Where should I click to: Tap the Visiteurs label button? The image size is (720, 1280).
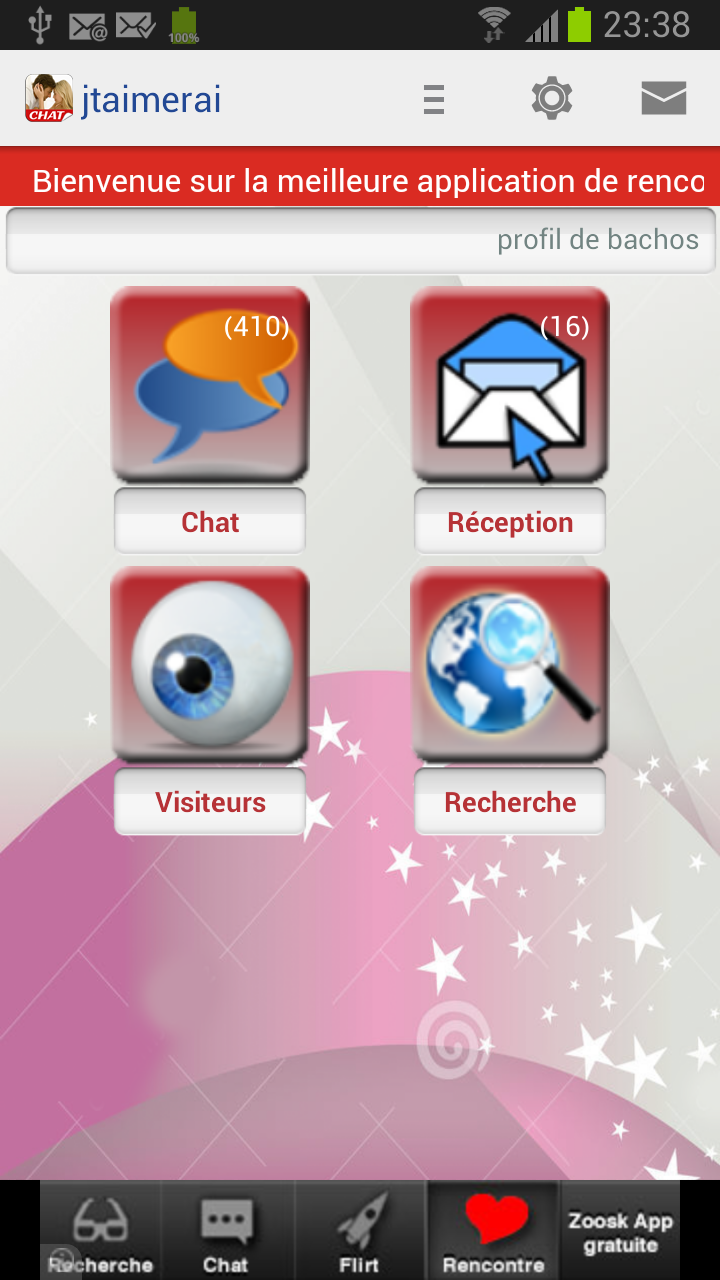210,802
